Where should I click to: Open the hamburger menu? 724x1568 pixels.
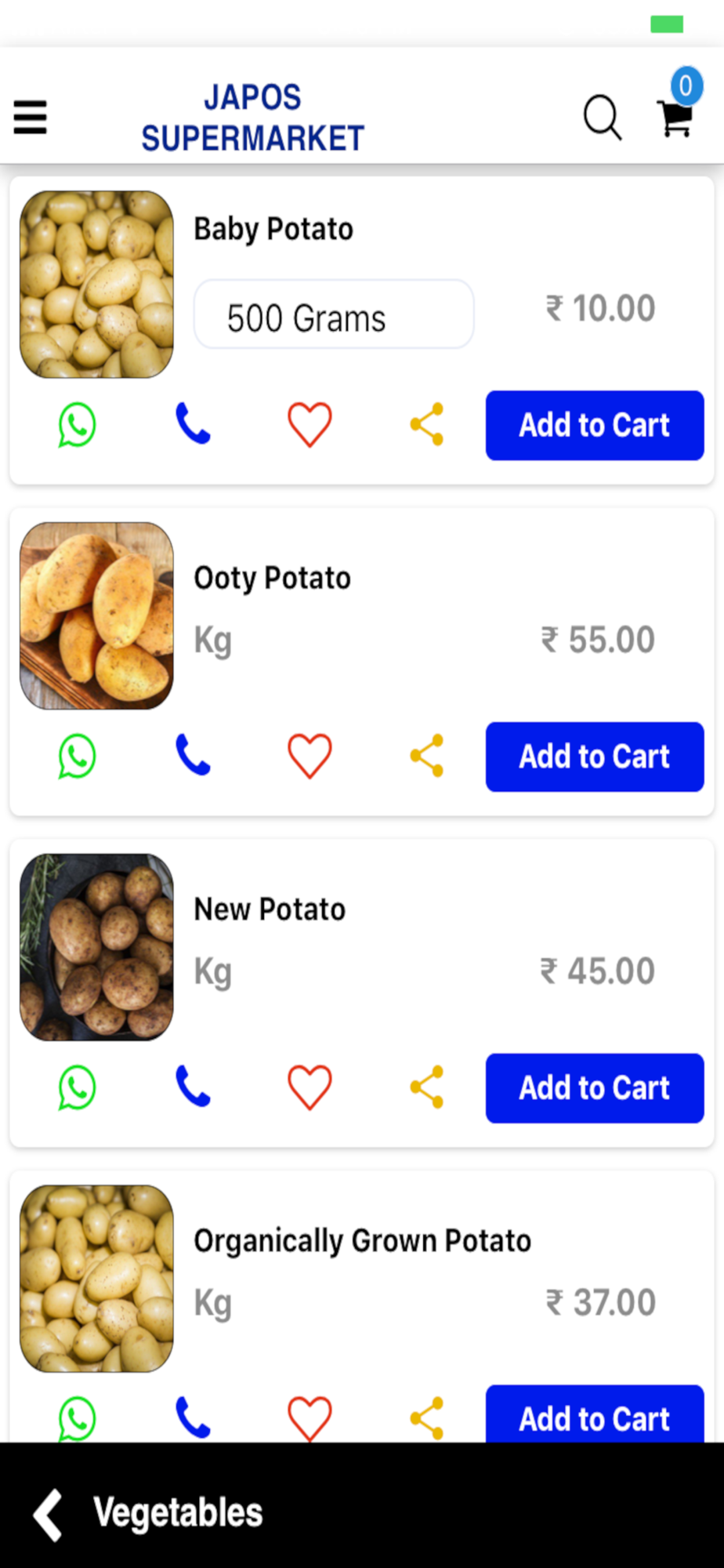[31, 118]
